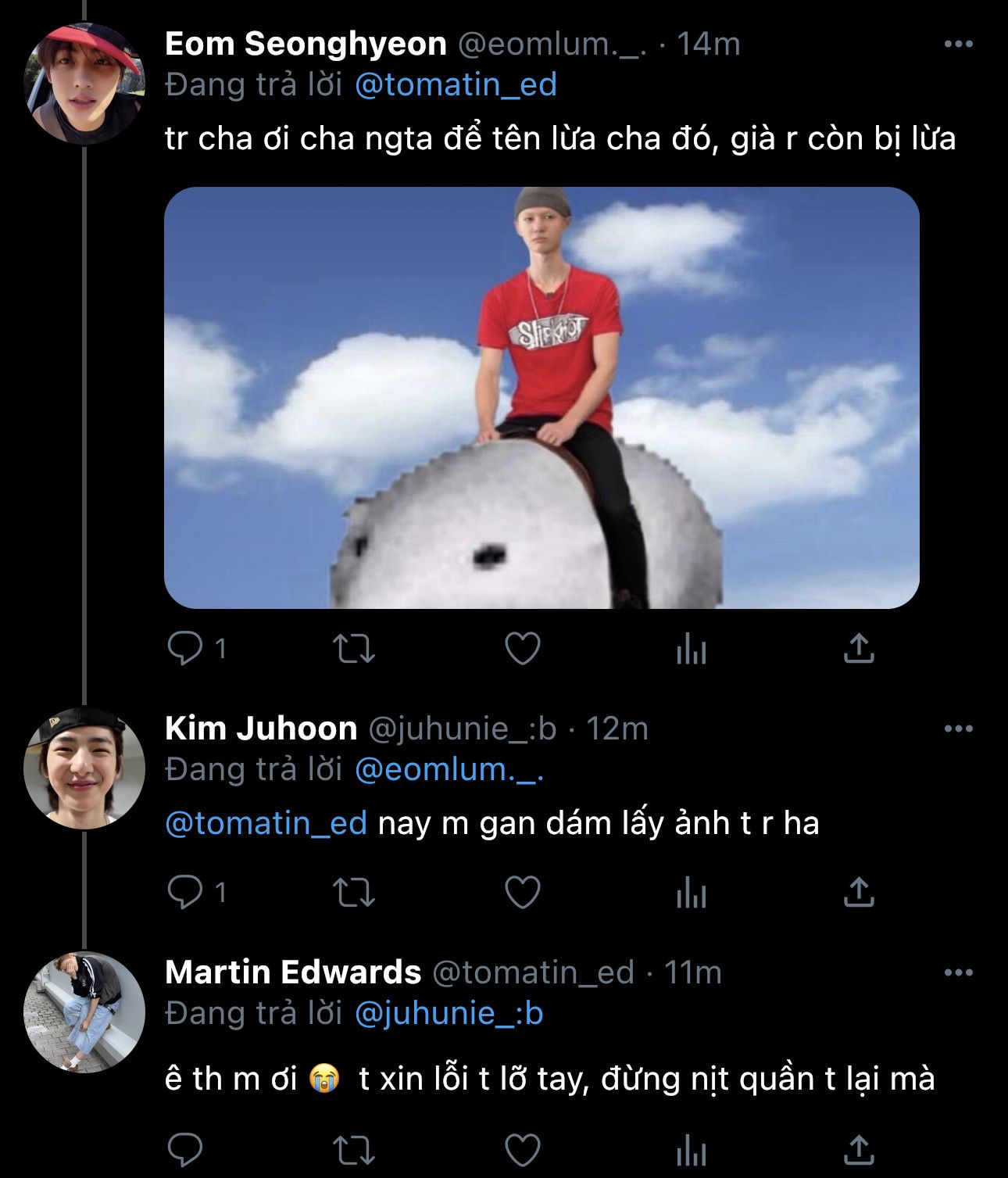View analytics for Eom Seonghyeon's tweet
The image size is (1008, 1178).
coord(692,649)
